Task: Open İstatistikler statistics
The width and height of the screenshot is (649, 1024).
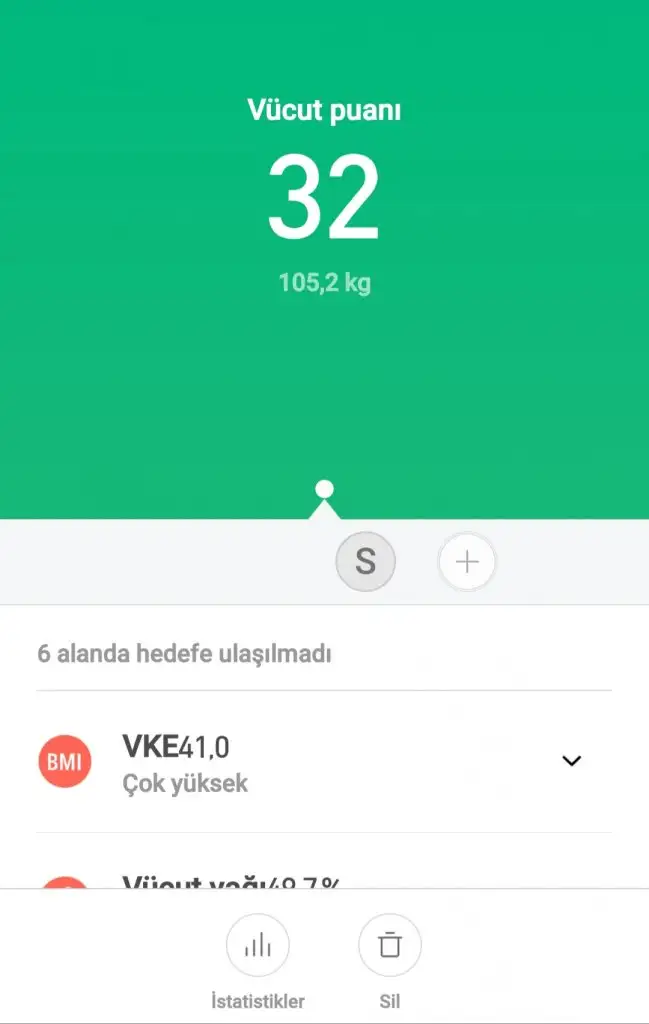Action: point(258,945)
